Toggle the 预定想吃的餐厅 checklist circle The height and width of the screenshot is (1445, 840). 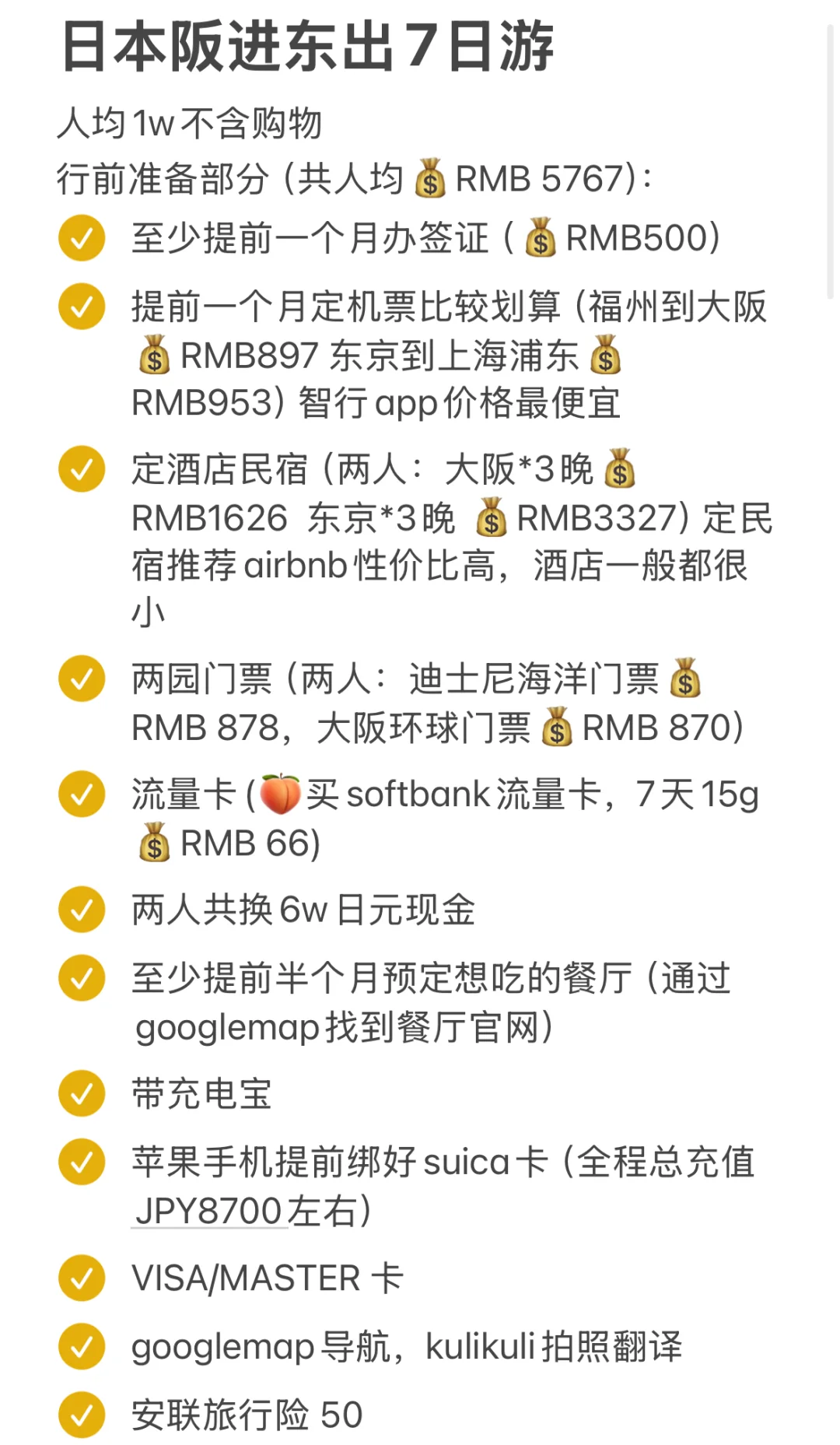click(x=82, y=978)
